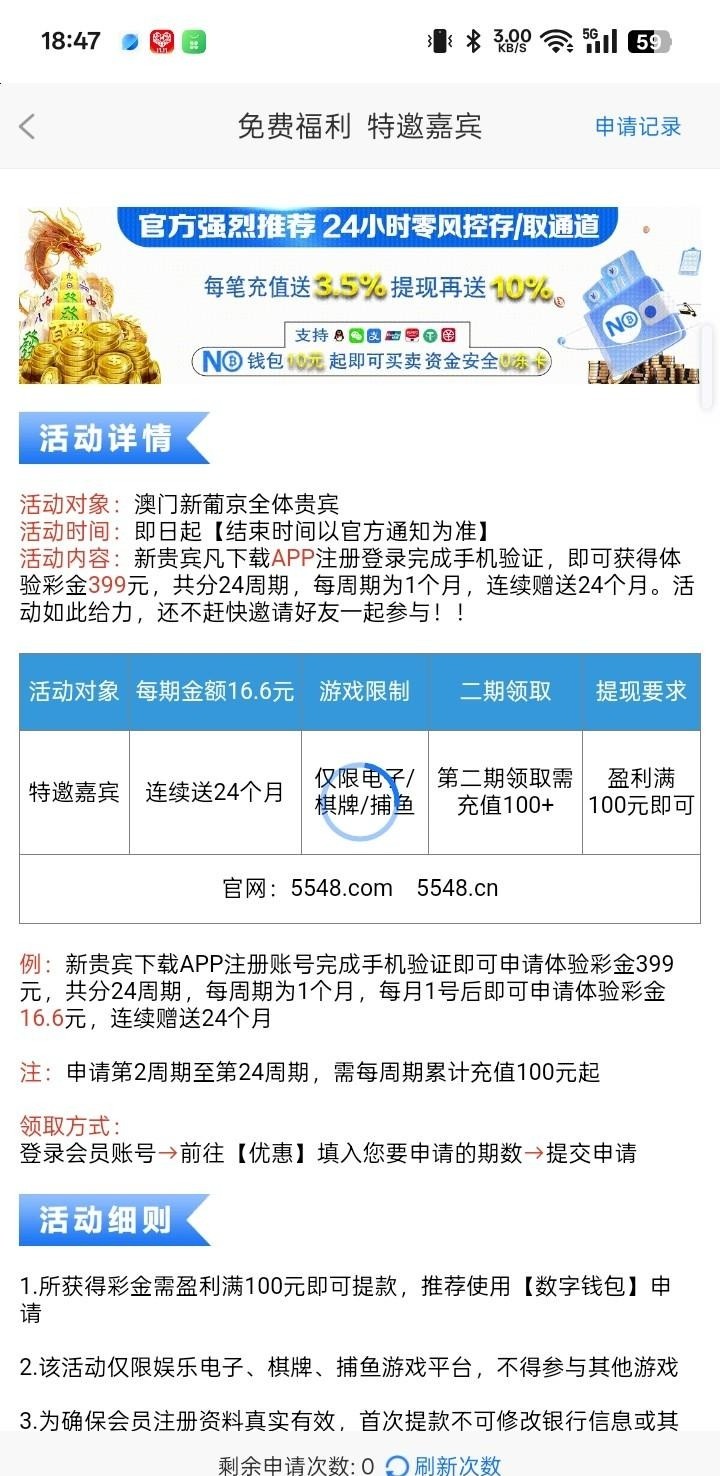Open the NO wallet promotional banner

(360, 296)
